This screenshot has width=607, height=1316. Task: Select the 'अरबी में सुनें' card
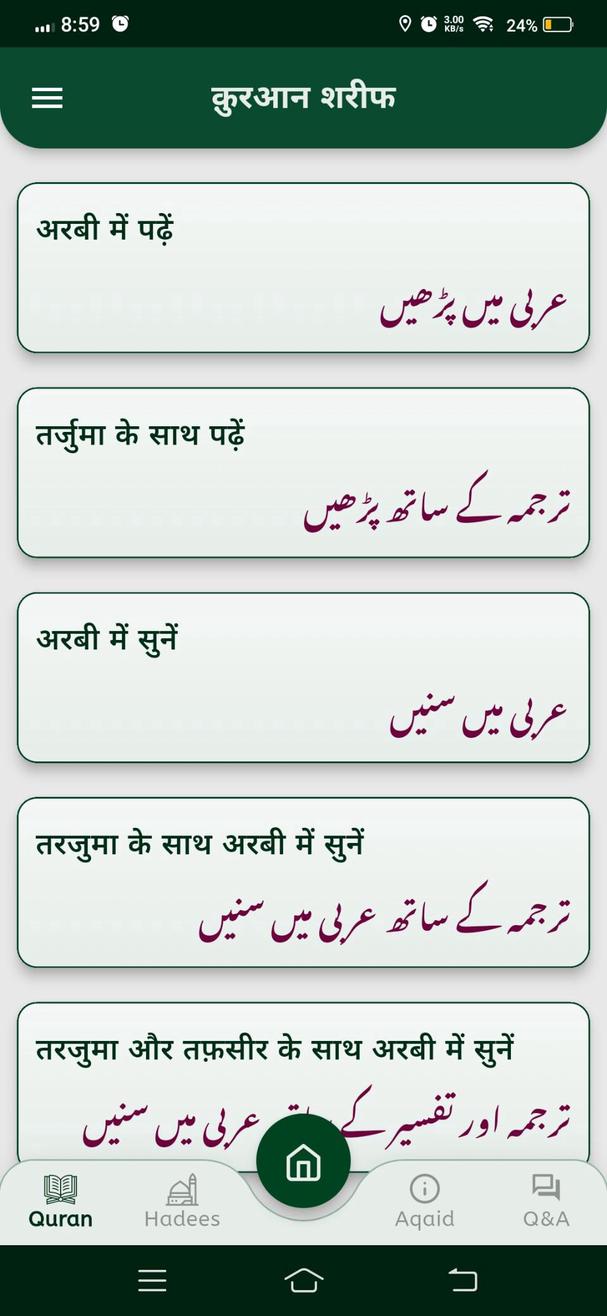[x=303, y=677]
